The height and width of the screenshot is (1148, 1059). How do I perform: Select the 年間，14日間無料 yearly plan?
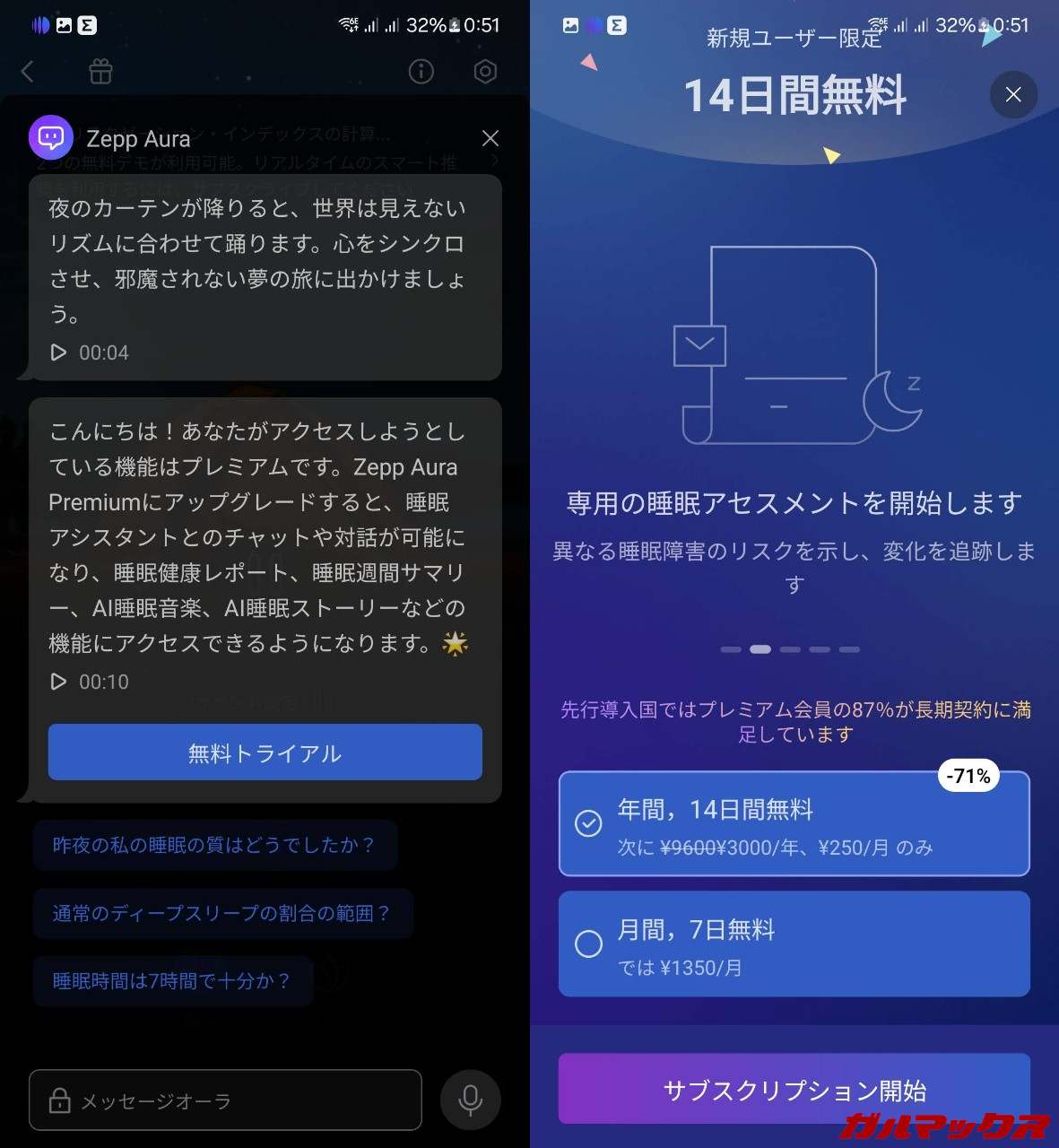tap(794, 823)
